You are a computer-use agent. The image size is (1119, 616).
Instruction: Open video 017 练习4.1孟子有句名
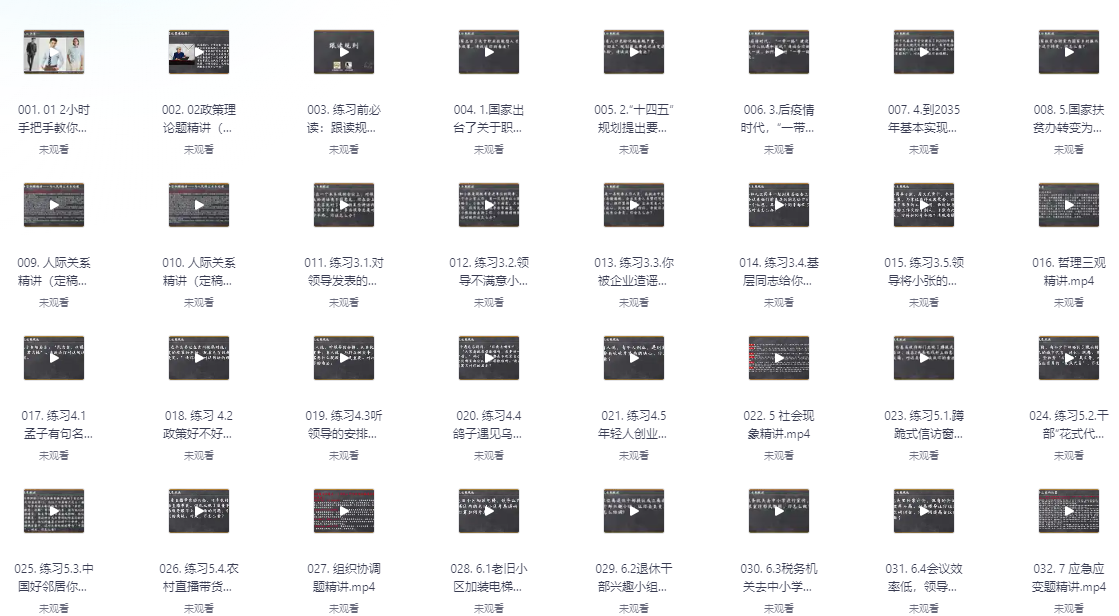tap(54, 358)
